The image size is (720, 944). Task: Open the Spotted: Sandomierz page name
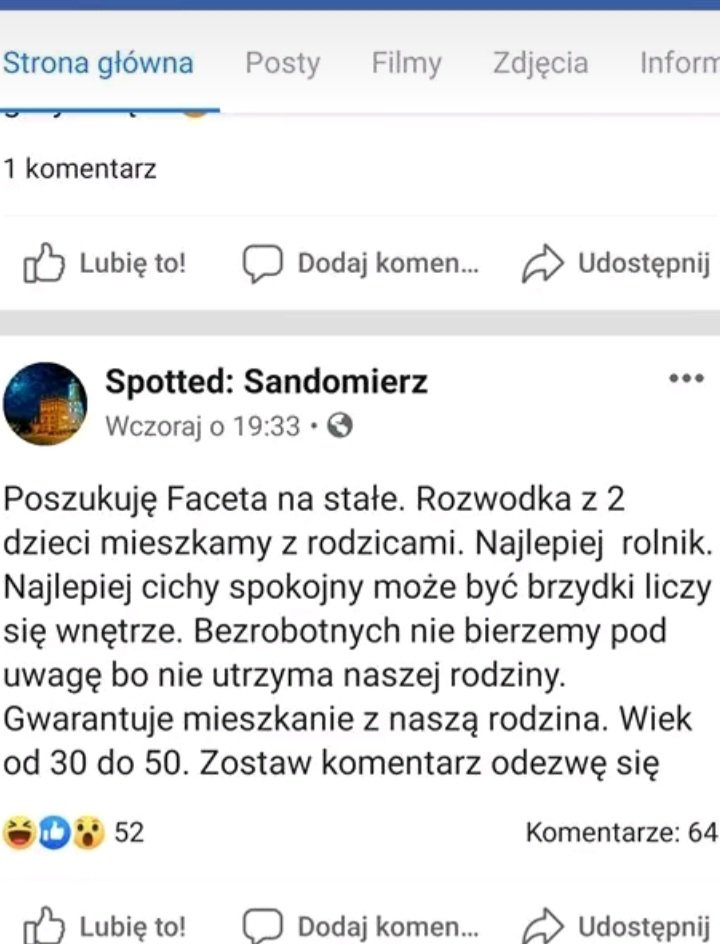click(x=266, y=381)
